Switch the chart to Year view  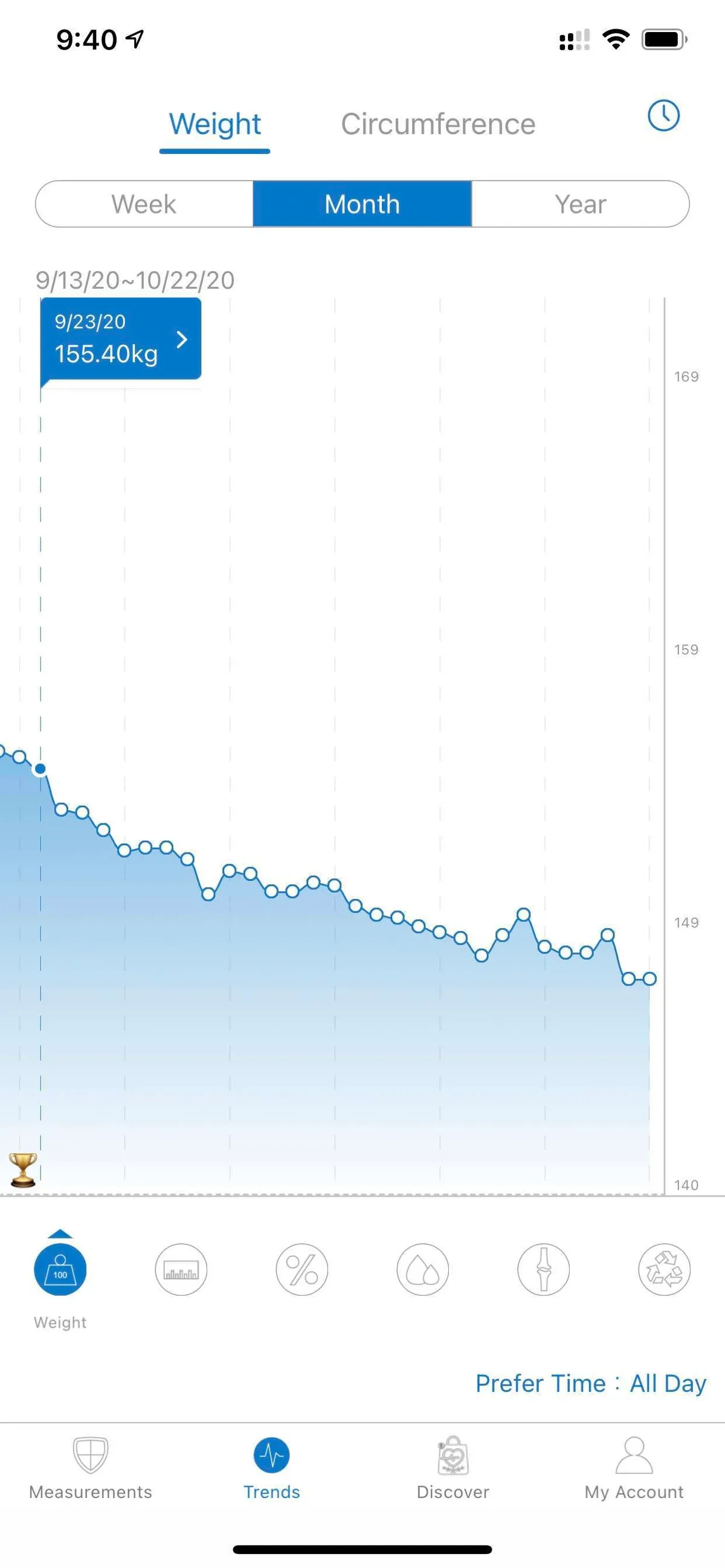coord(580,204)
